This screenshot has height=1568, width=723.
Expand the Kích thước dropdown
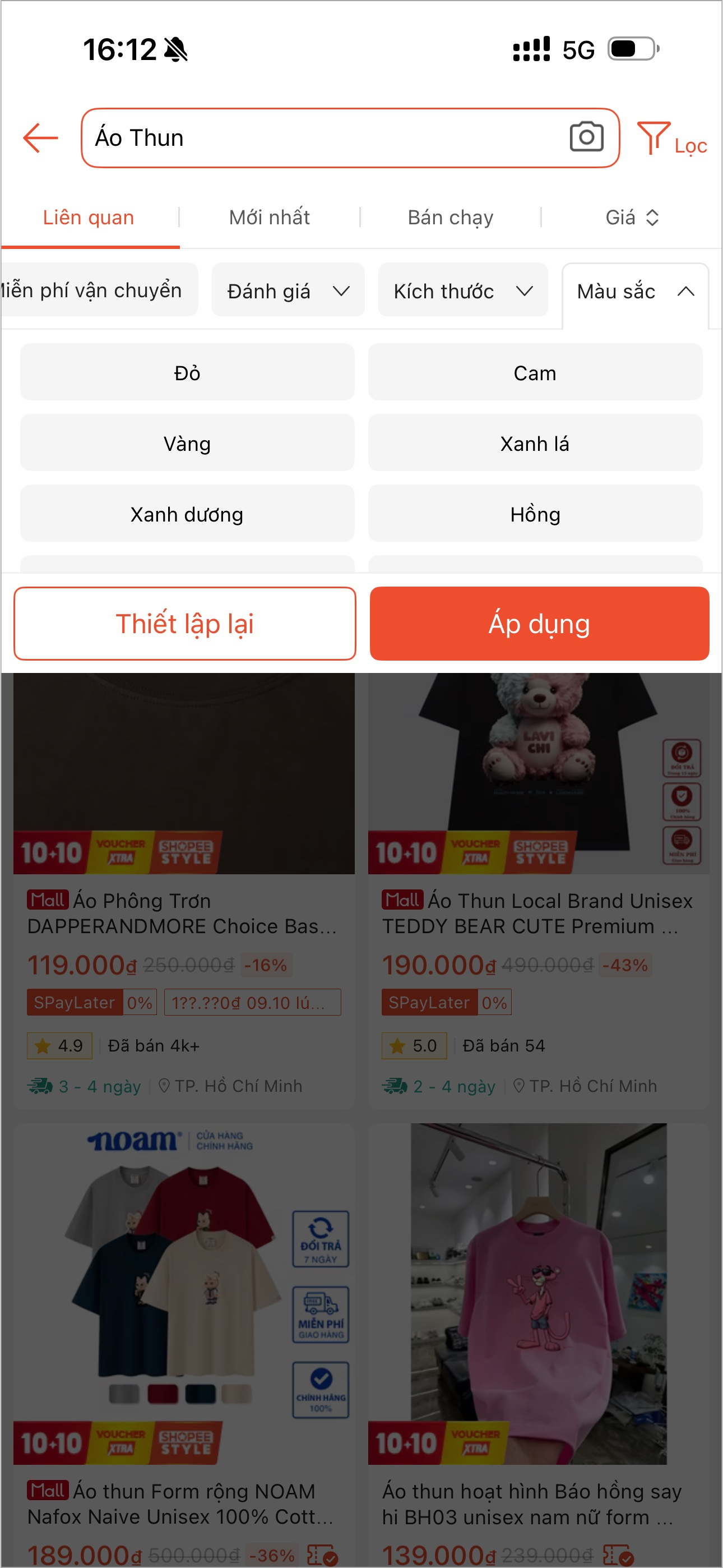(462, 291)
